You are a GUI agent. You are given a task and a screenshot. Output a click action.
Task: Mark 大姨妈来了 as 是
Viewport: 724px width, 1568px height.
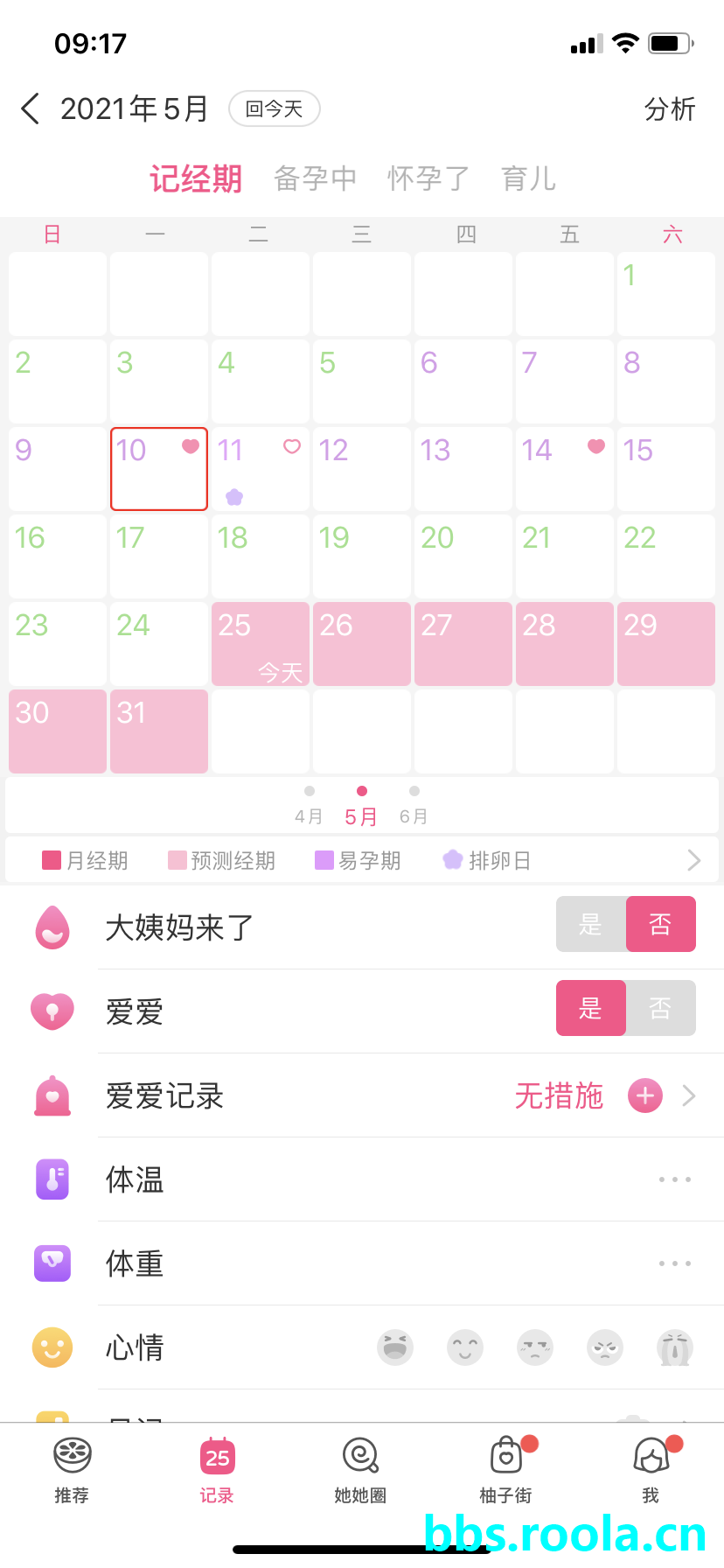coord(591,924)
